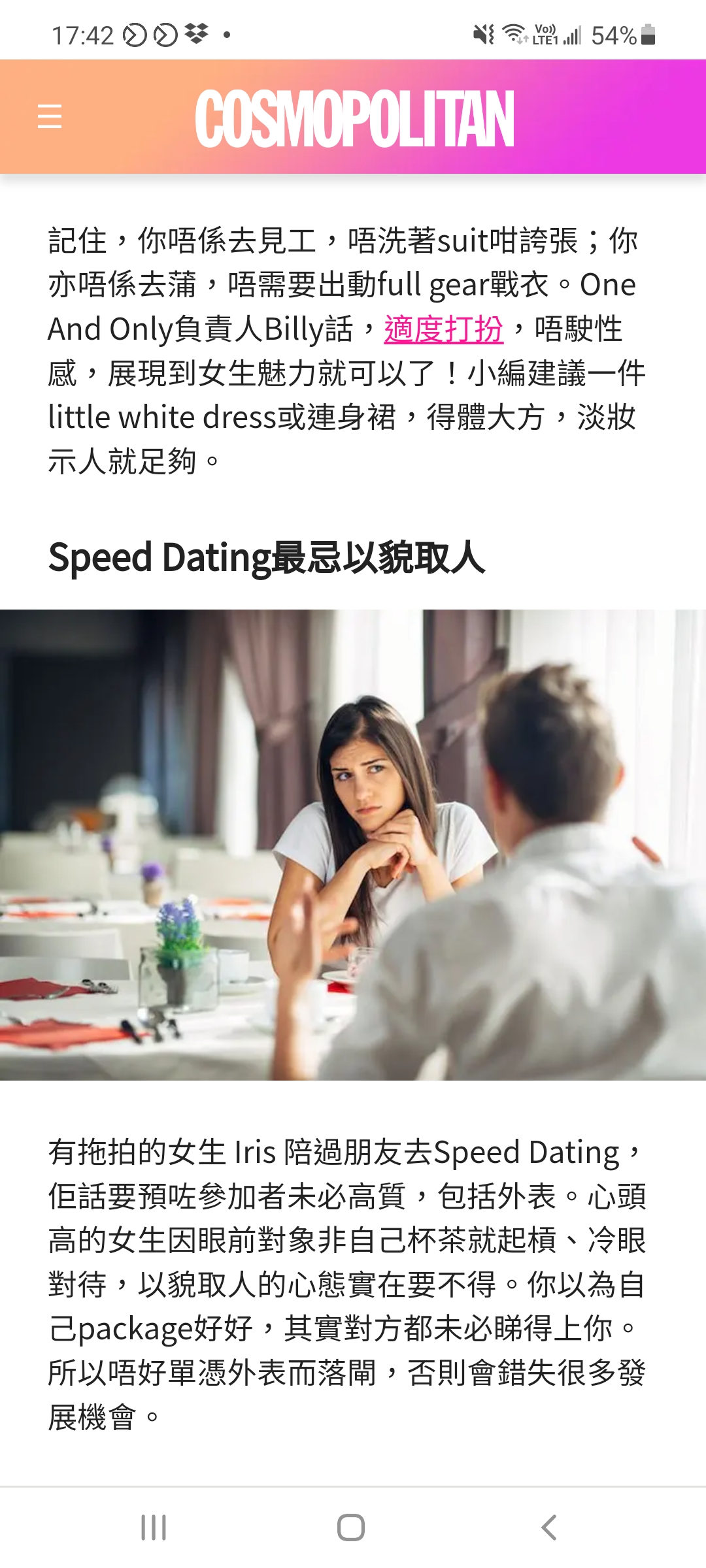Tap the system home button
This screenshot has width=706, height=1568.
click(x=351, y=1527)
